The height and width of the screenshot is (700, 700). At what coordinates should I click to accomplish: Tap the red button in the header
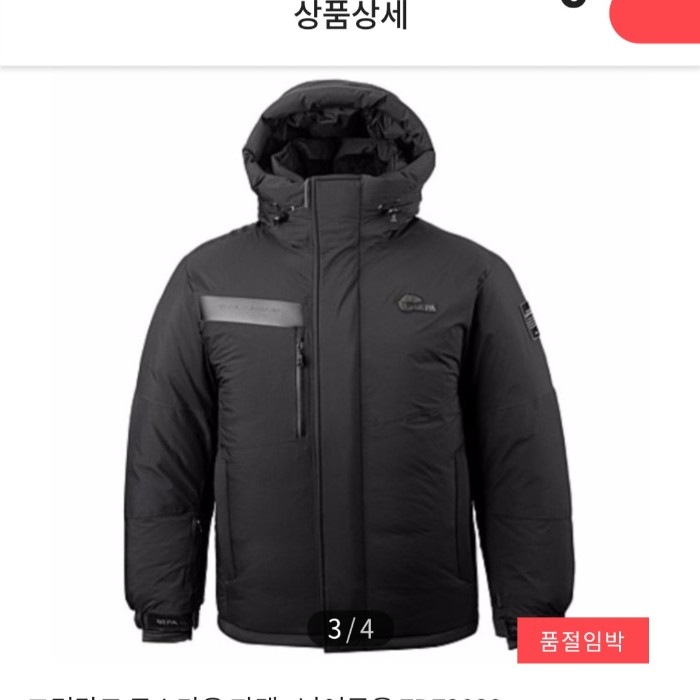click(x=654, y=21)
